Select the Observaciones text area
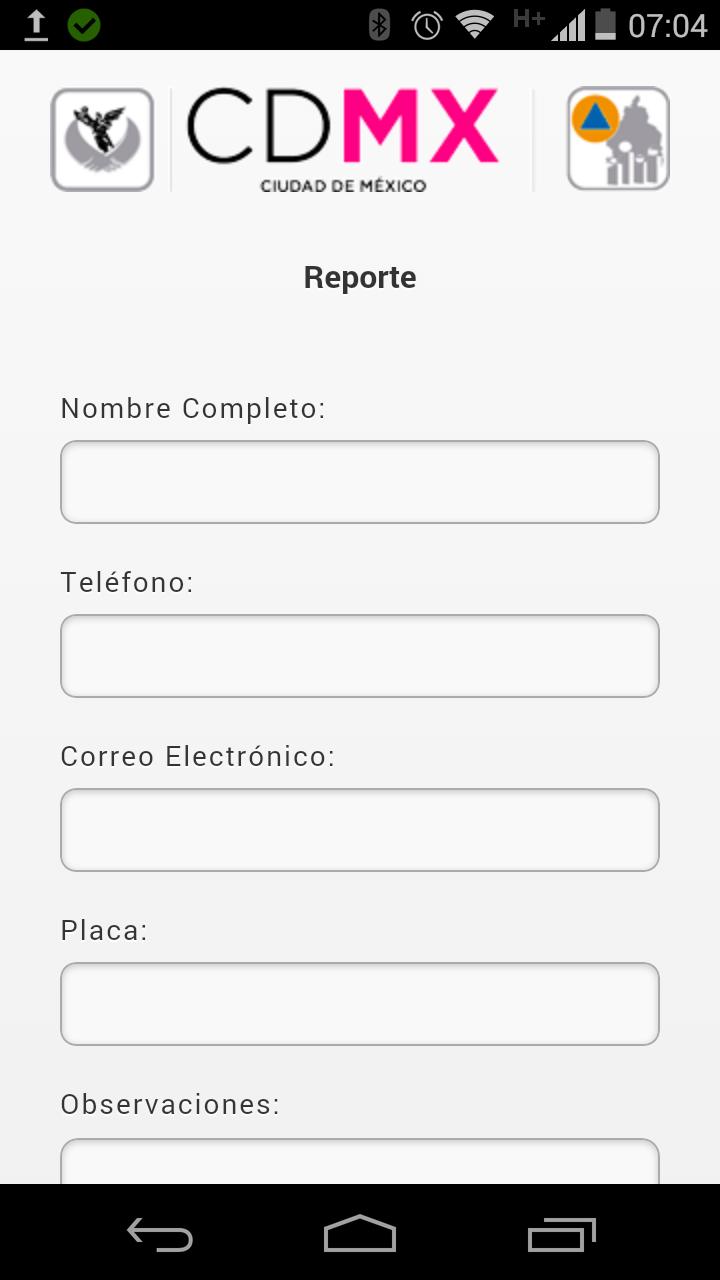Screen dimensions: 720x1280 [360, 1165]
